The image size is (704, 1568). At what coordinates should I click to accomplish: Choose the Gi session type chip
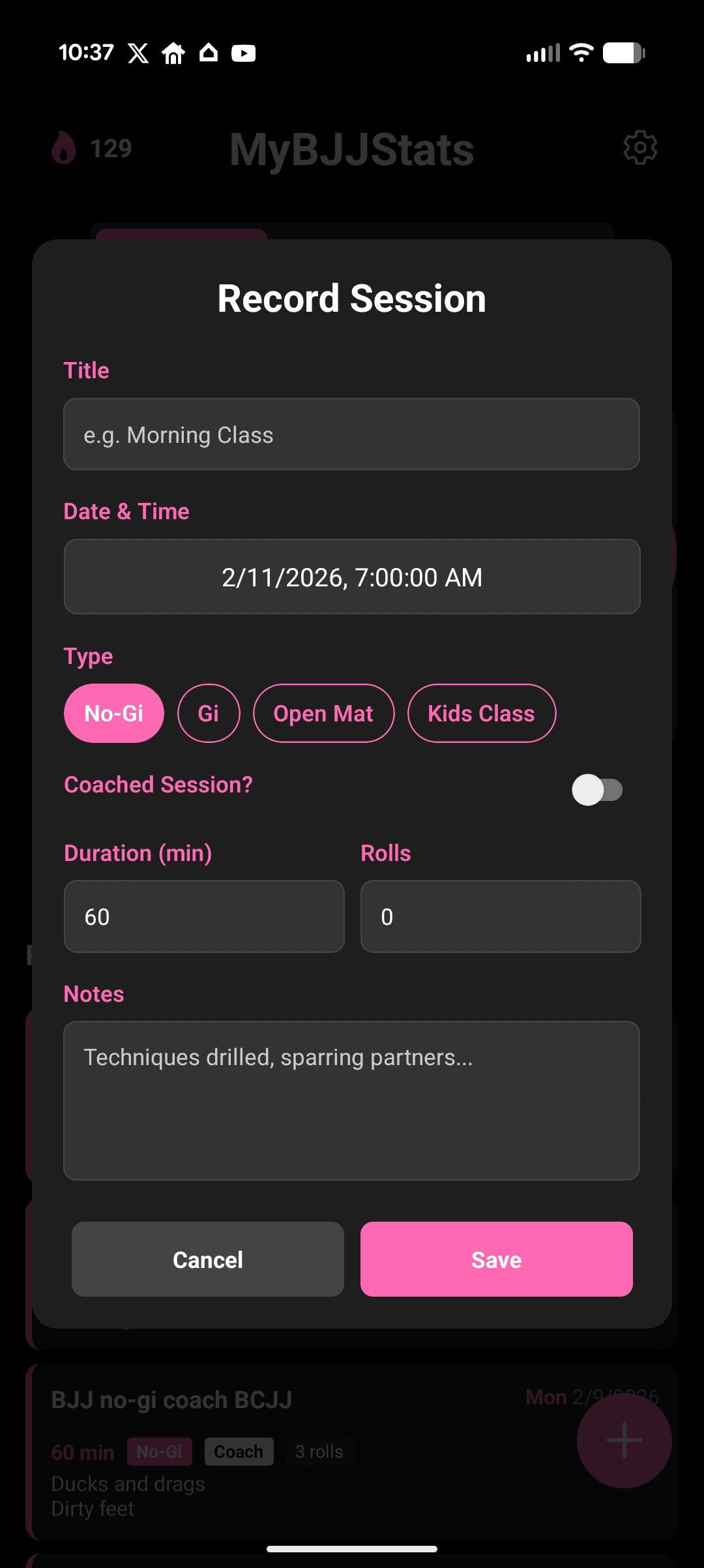[209, 713]
